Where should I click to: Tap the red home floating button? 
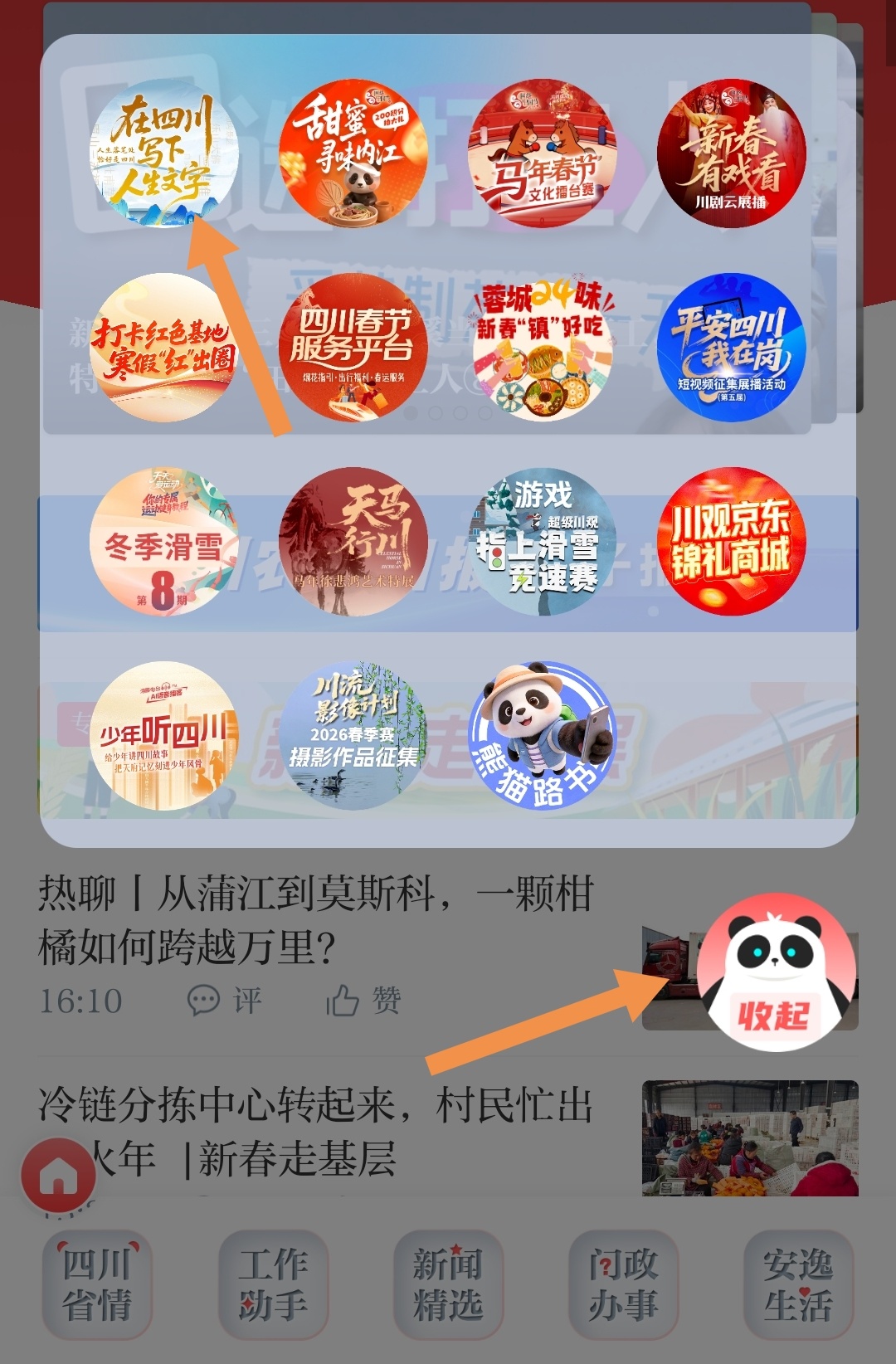[58, 1176]
